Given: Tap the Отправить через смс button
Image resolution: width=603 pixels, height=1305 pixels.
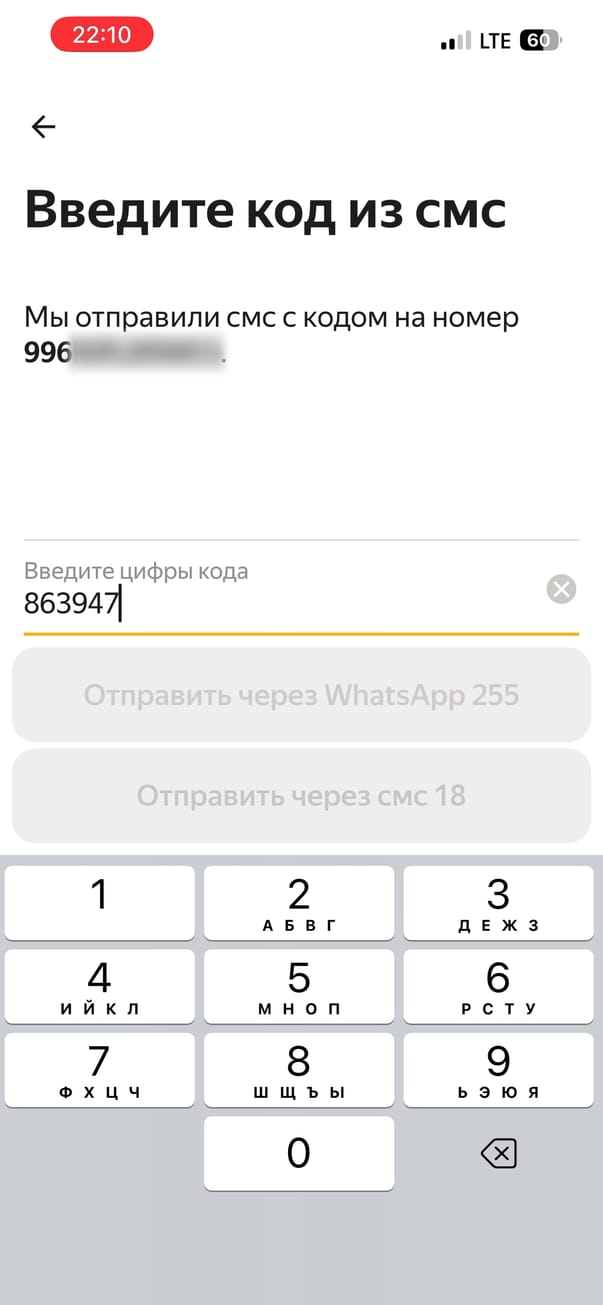Looking at the screenshot, I should pos(301,796).
